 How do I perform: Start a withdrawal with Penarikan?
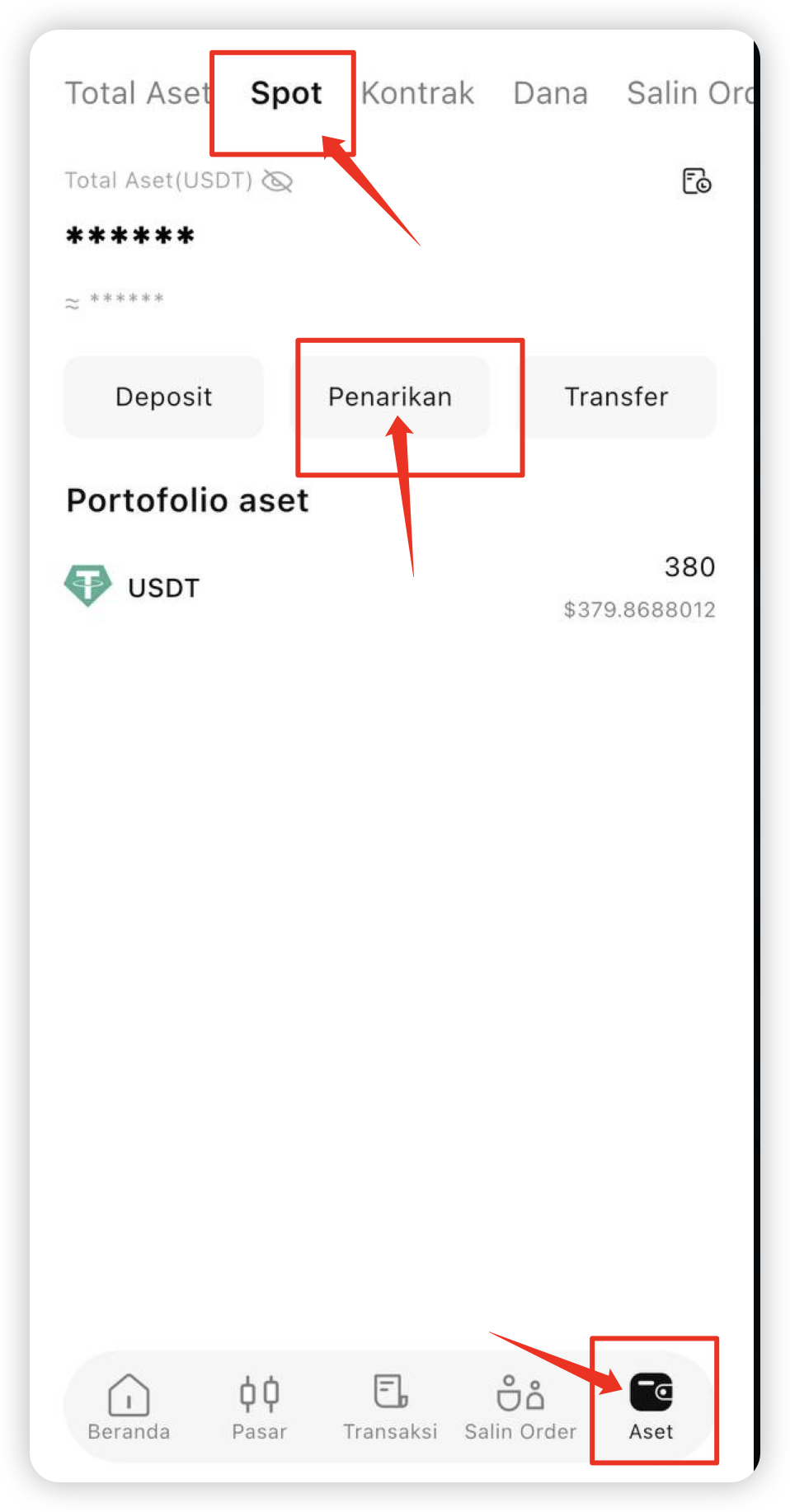click(390, 397)
